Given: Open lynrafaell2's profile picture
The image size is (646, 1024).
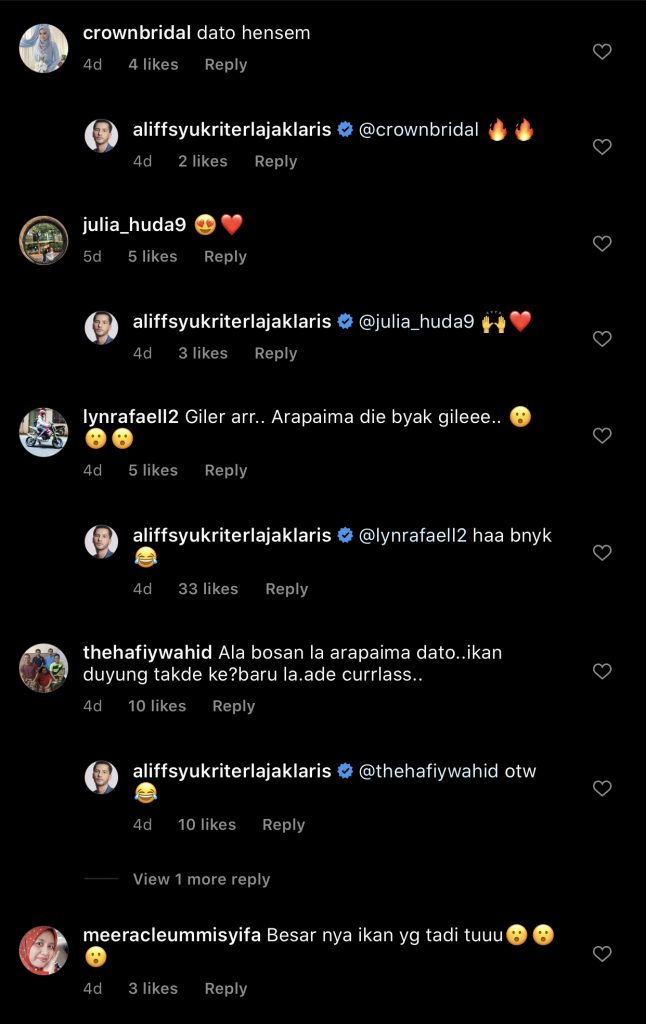Looking at the screenshot, I should coord(44,433).
